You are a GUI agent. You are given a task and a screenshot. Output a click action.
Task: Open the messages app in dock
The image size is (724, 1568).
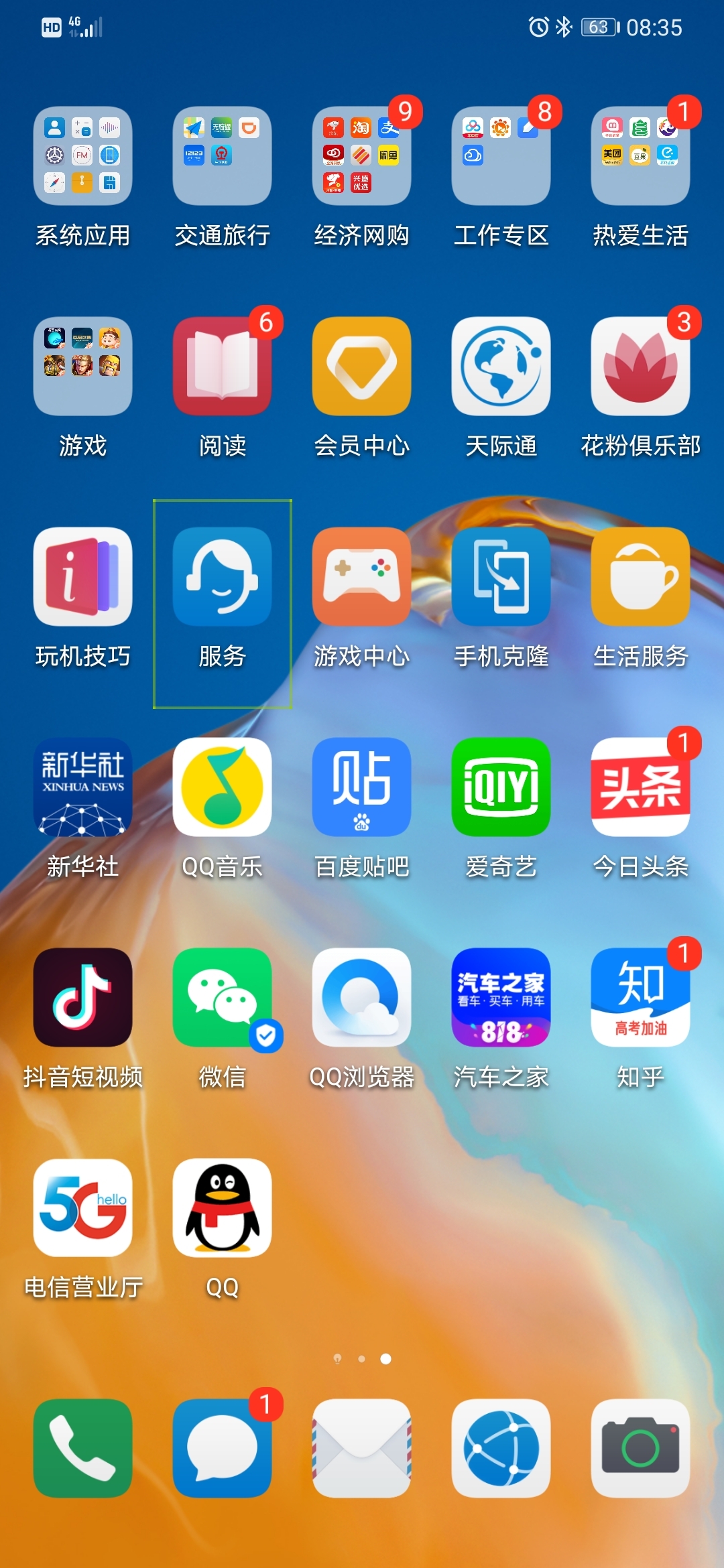coord(222,1448)
